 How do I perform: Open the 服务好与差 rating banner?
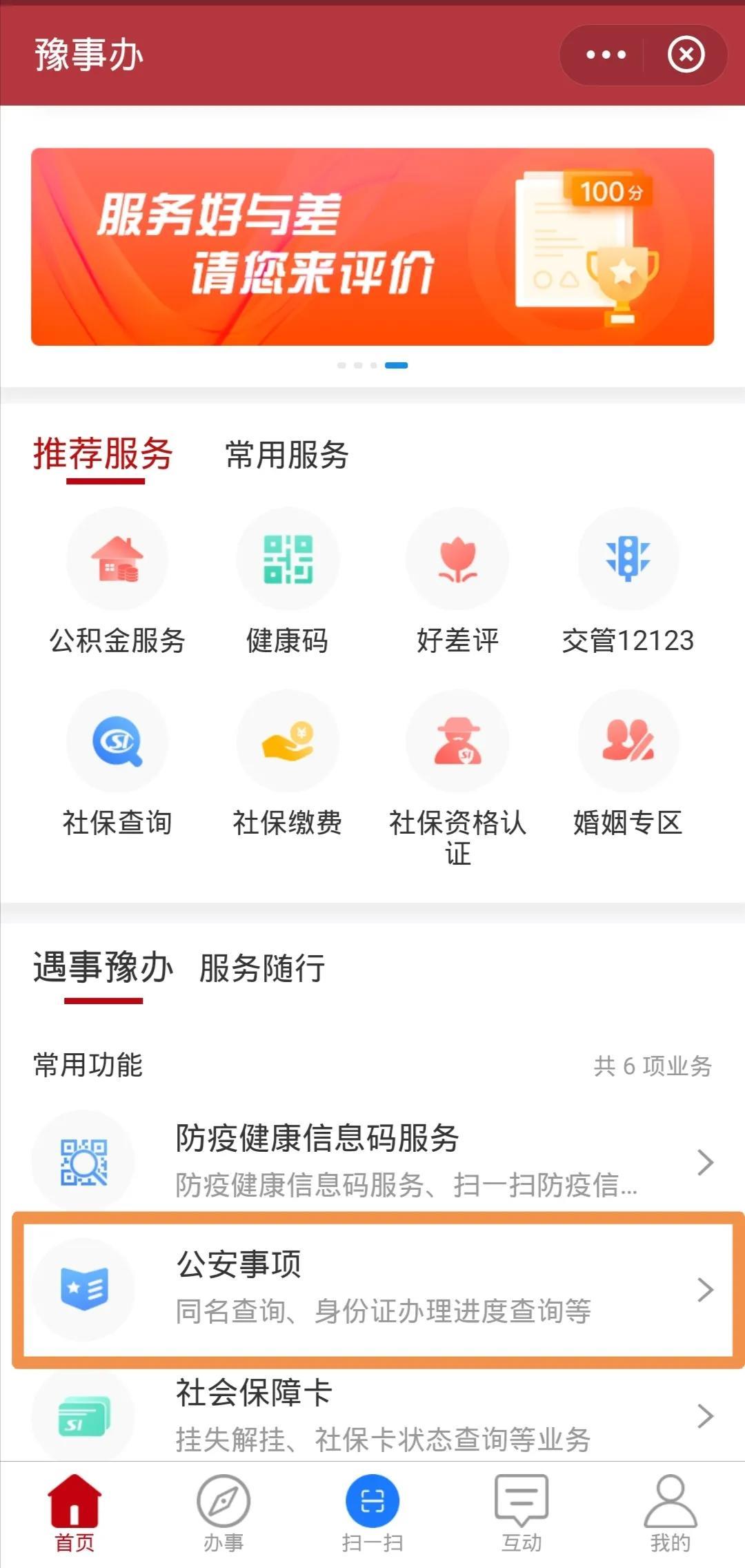click(372, 246)
